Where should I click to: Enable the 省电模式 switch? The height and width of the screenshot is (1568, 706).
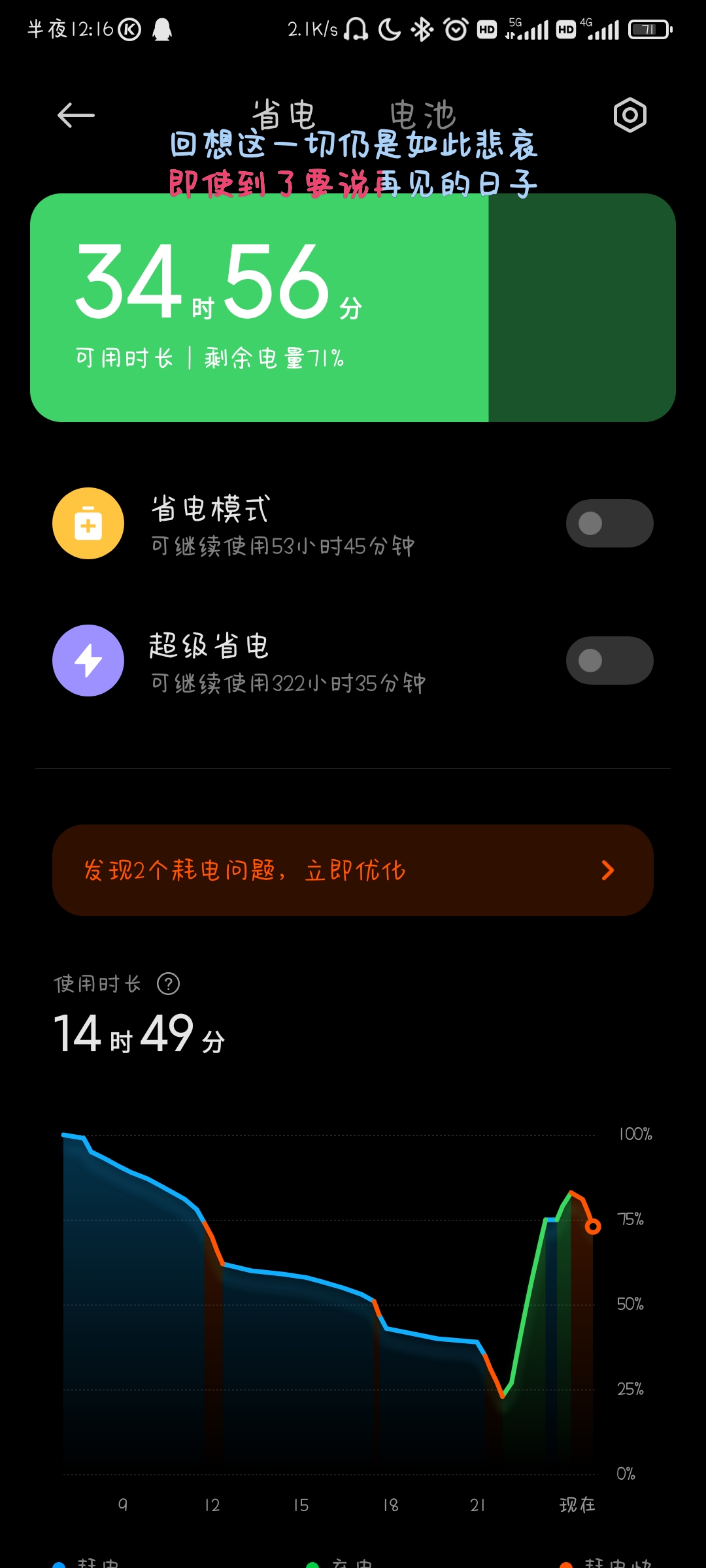[x=609, y=523]
